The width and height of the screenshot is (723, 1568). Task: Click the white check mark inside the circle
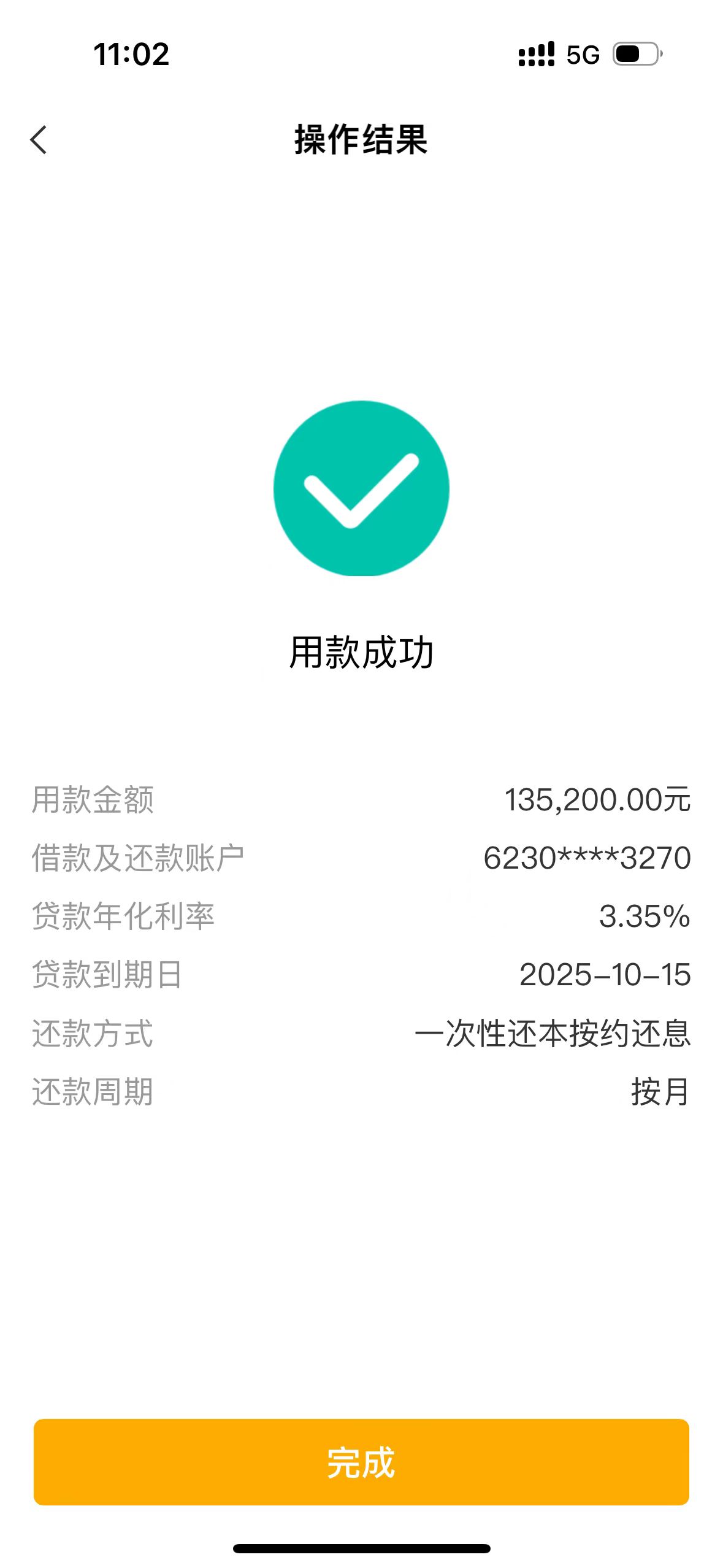pyautogui.click(x=361, y=491)
